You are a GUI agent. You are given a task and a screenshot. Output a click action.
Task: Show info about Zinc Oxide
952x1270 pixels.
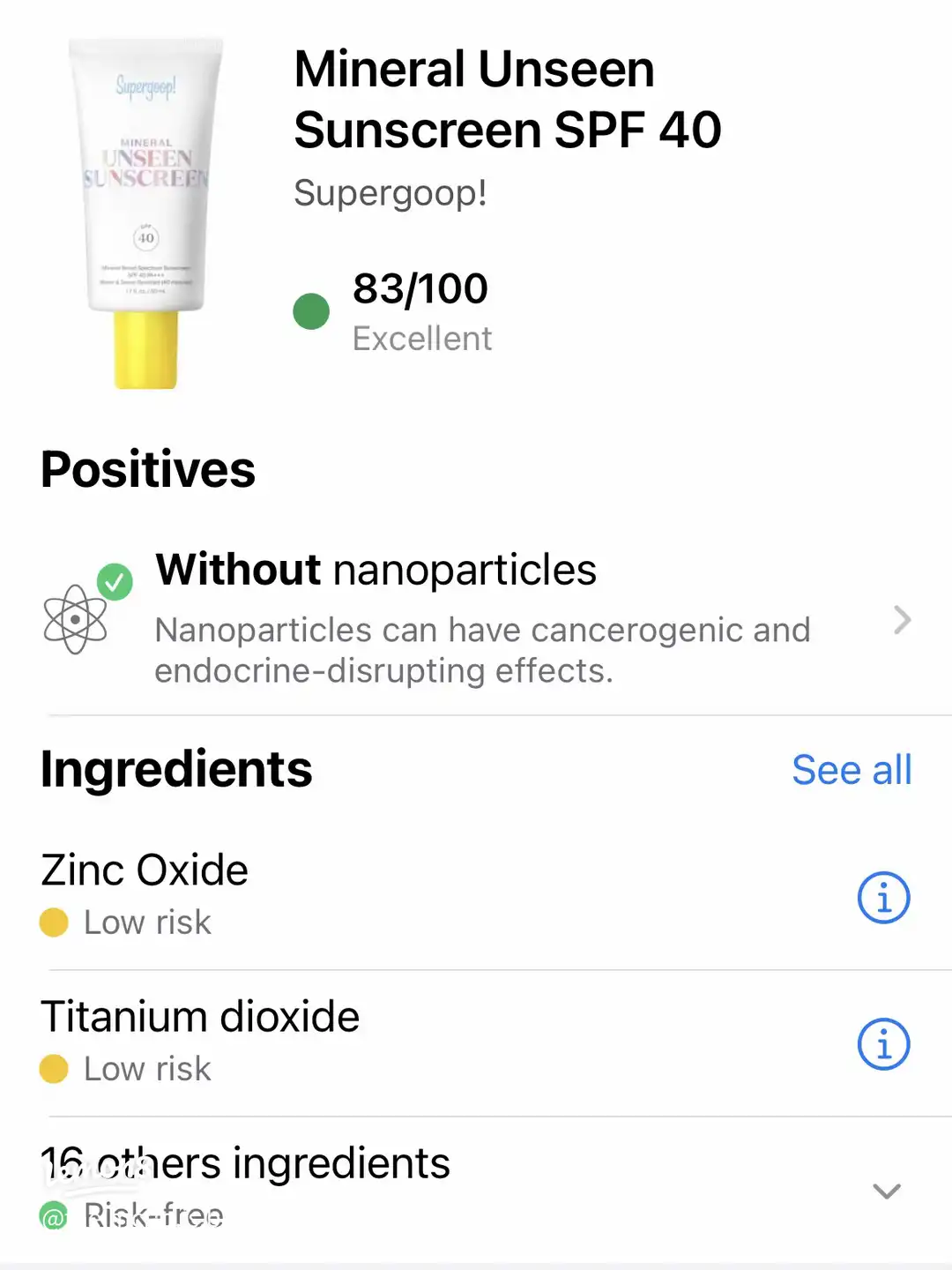tap(883, 898)
